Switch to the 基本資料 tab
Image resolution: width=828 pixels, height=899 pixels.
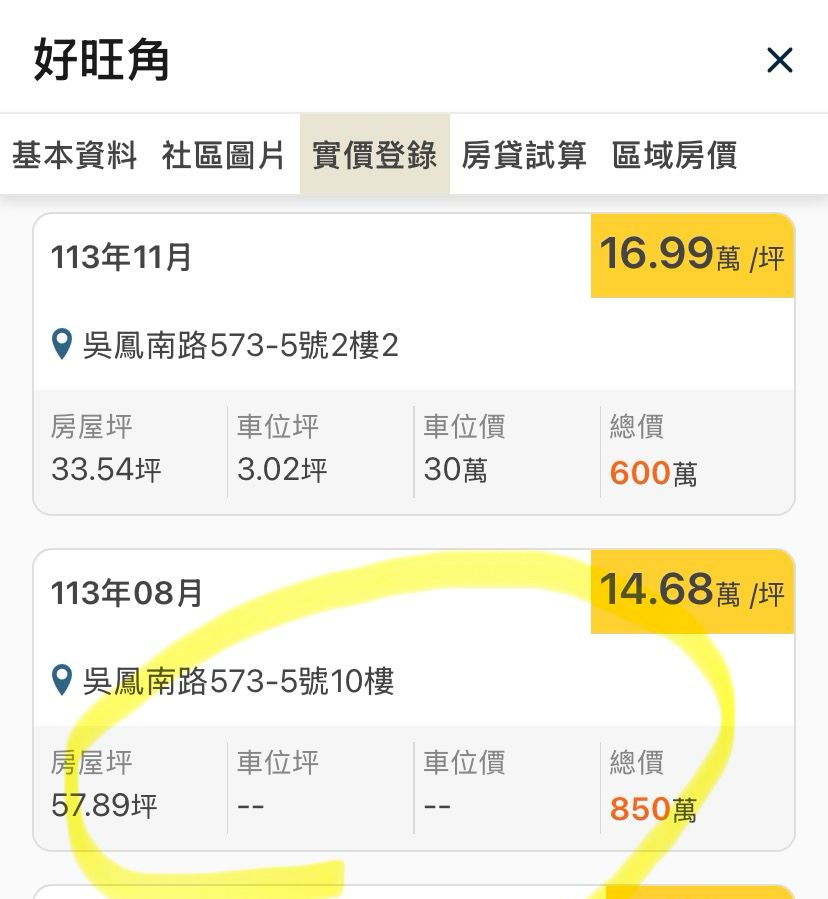pos(74,155)
